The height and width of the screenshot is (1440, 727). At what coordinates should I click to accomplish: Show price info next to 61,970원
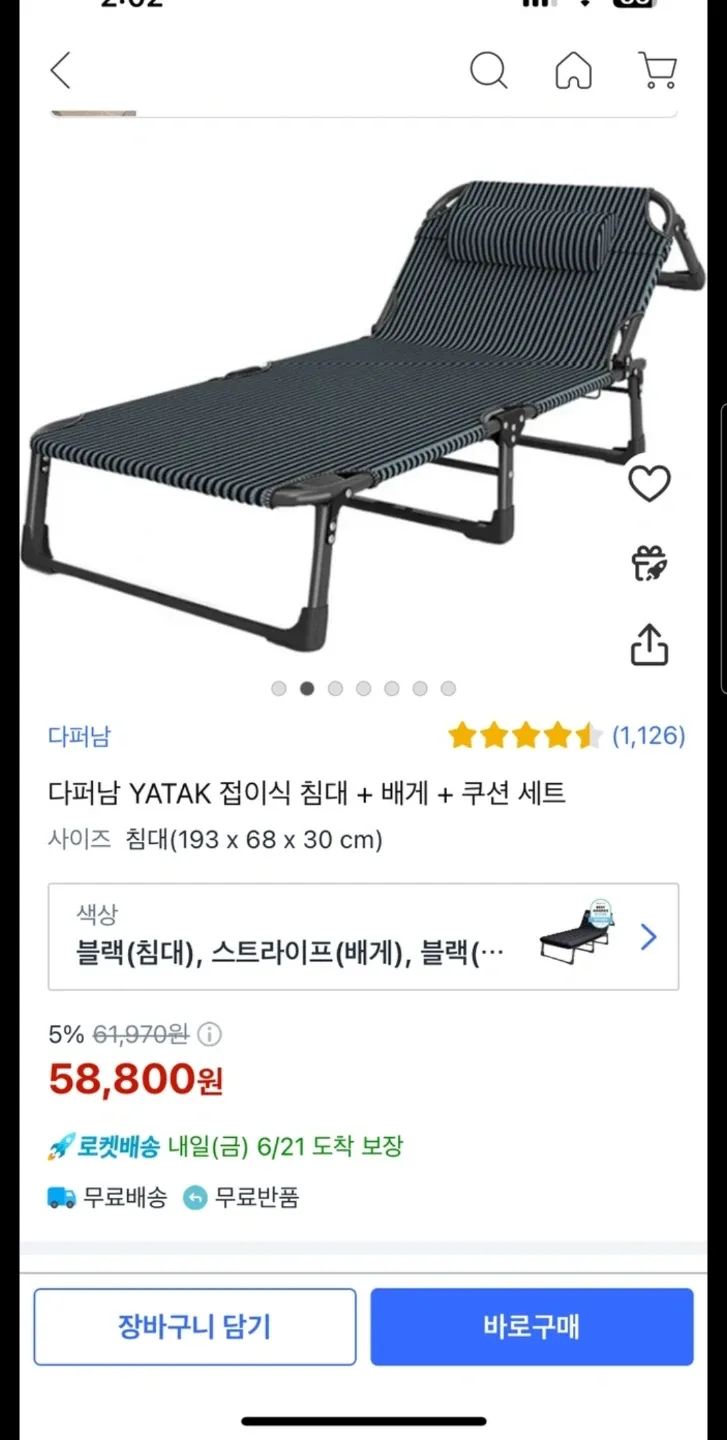[x=210, y=1033]
